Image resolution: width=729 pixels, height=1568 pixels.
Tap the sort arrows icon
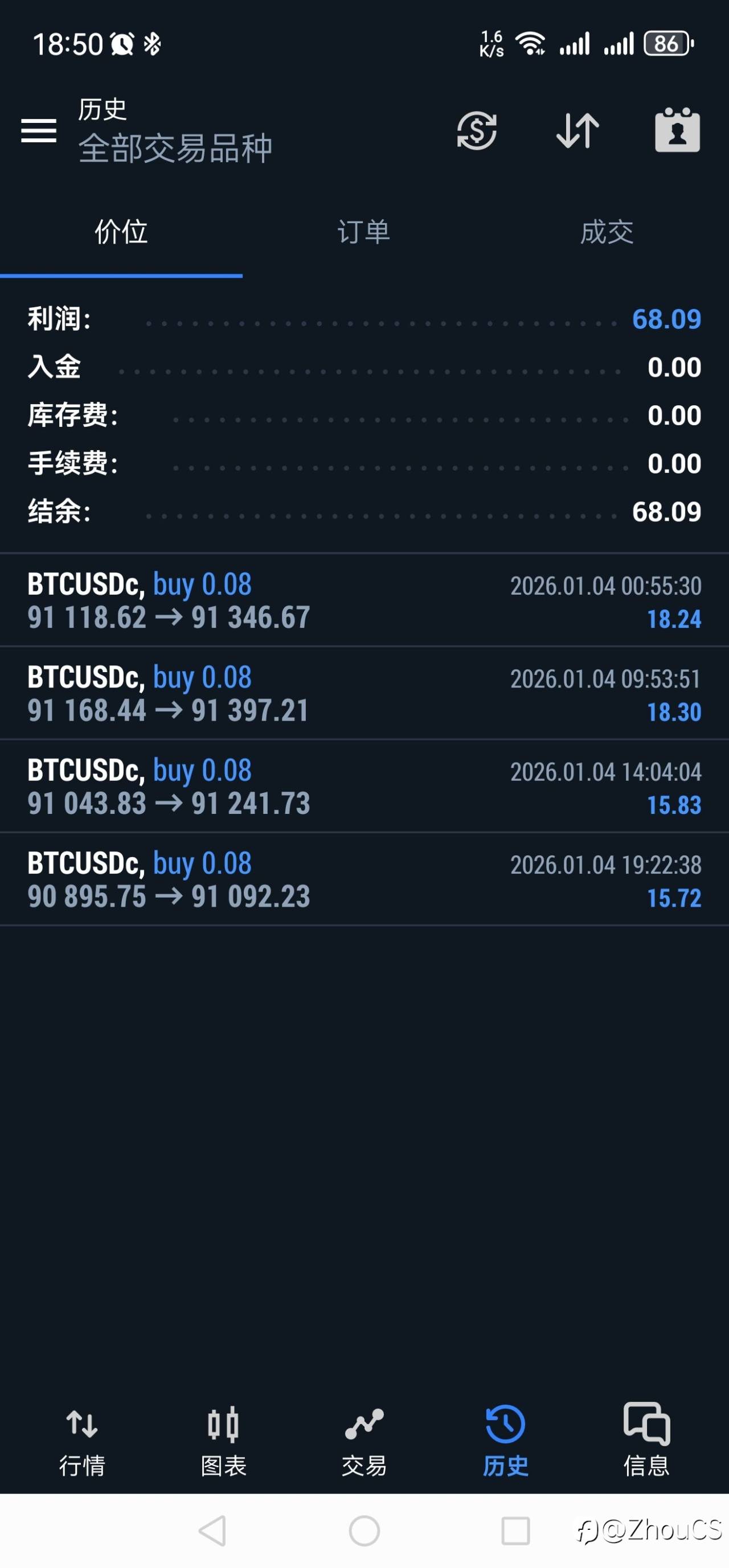point(578,130)
